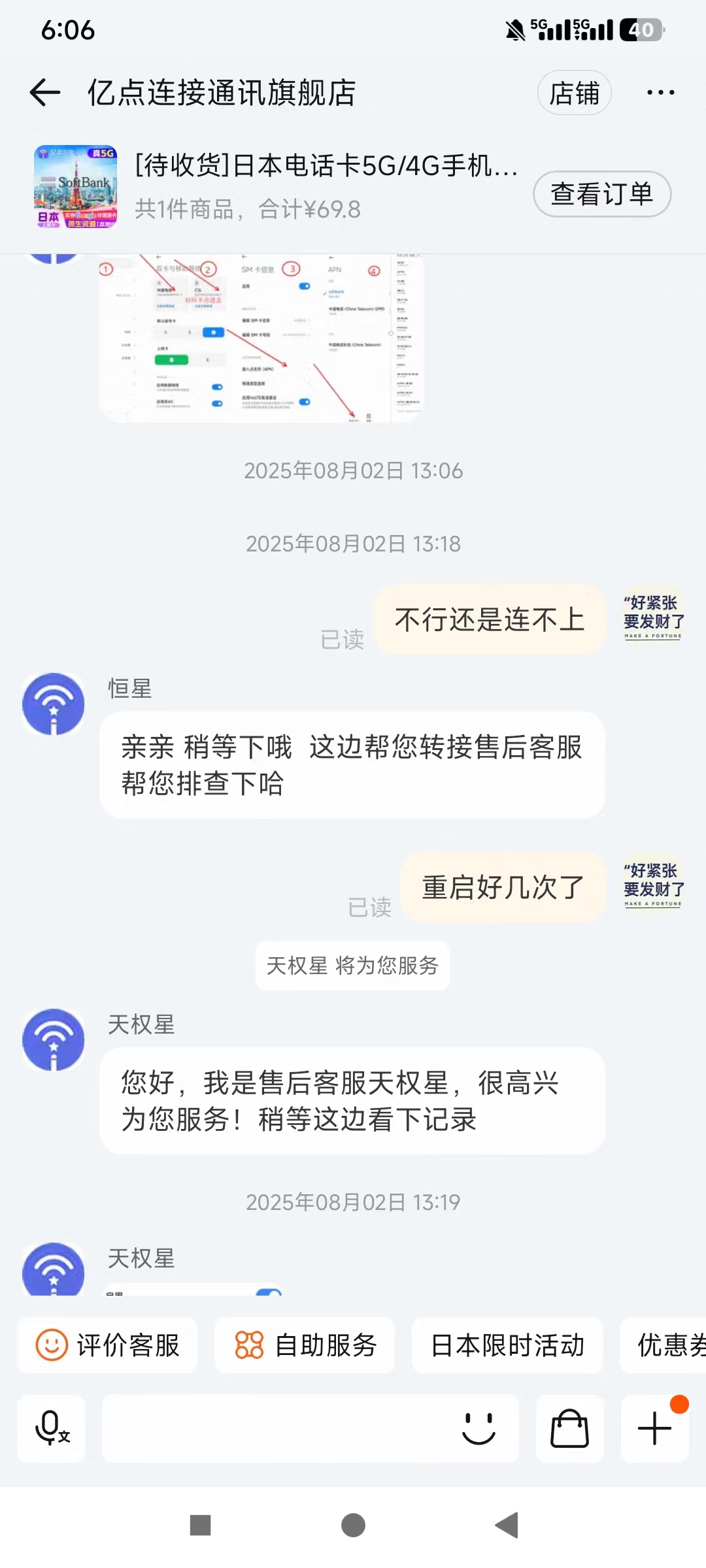706x1568 pixels.
Task: Select the 日本限时活动 quick action
Action: tap(508, 1346)
